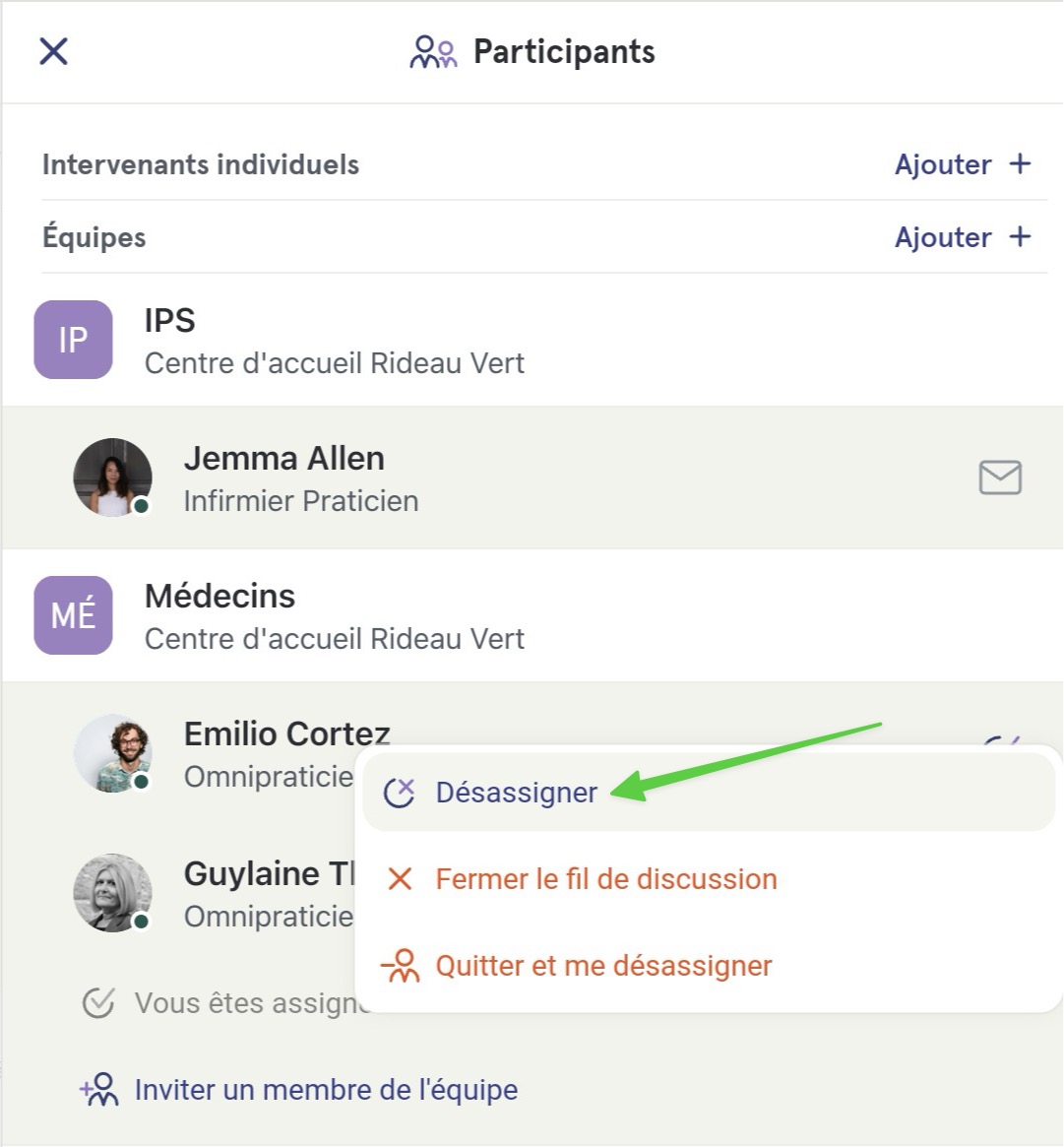
Task: Tap the envelope icon next to Jemma Allen
Action: (x=1000, y=478)
